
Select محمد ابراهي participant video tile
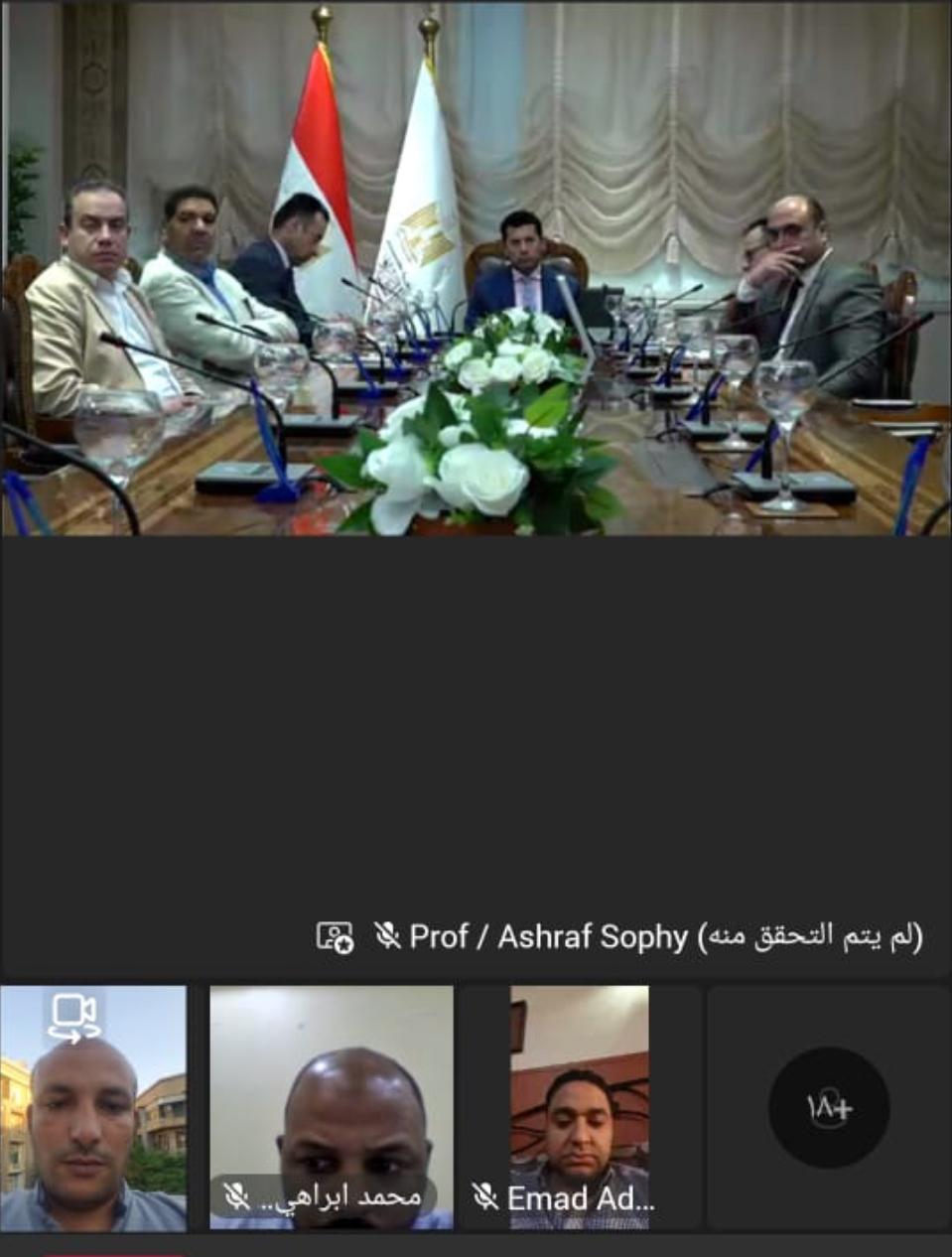tap(331, 1106)
